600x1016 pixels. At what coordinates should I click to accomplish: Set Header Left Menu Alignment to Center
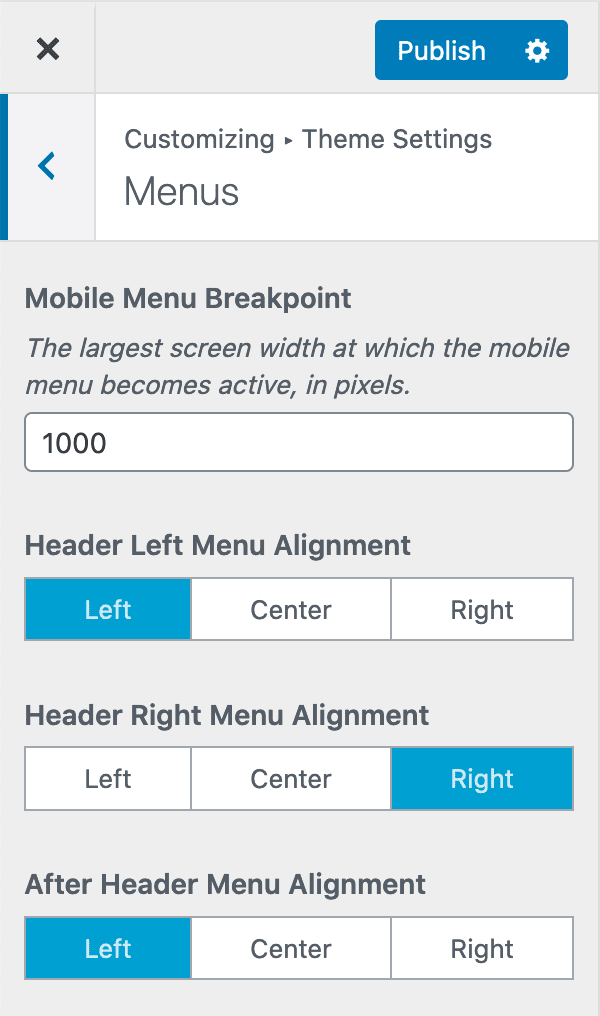point(291,609)
